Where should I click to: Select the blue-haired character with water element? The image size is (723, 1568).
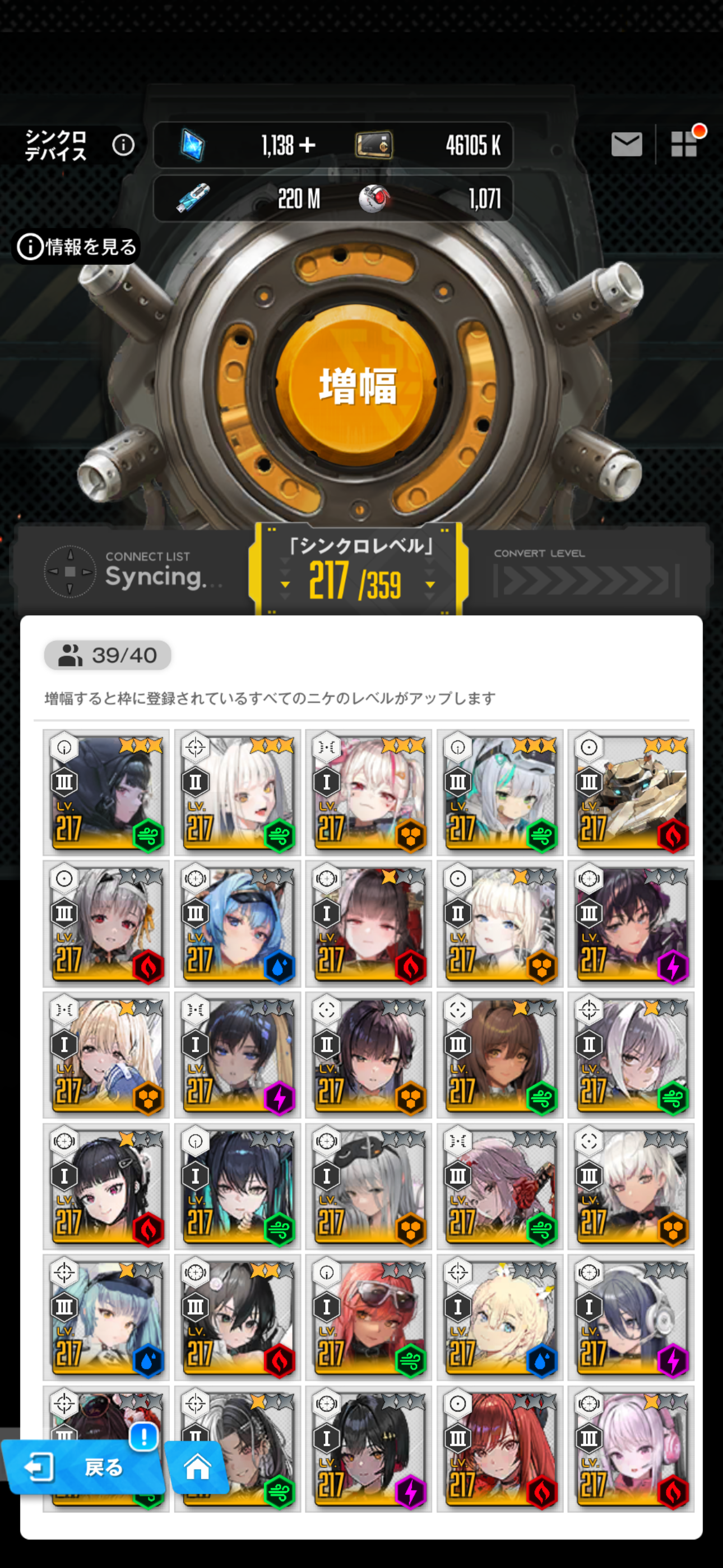(237, 924)
